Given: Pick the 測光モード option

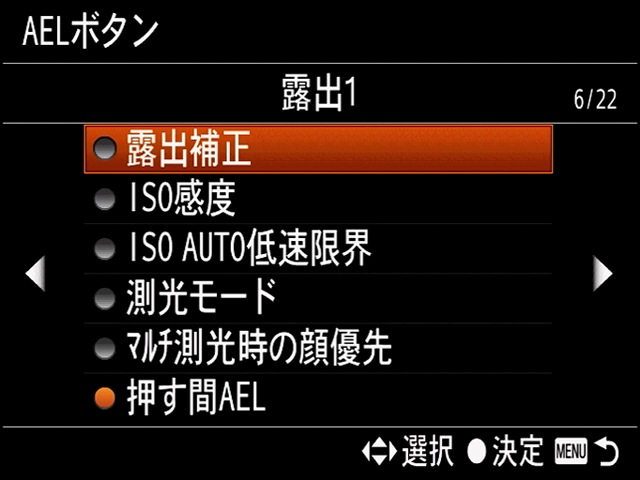Looking at the screenshot, I should click(x=318, y=298).
